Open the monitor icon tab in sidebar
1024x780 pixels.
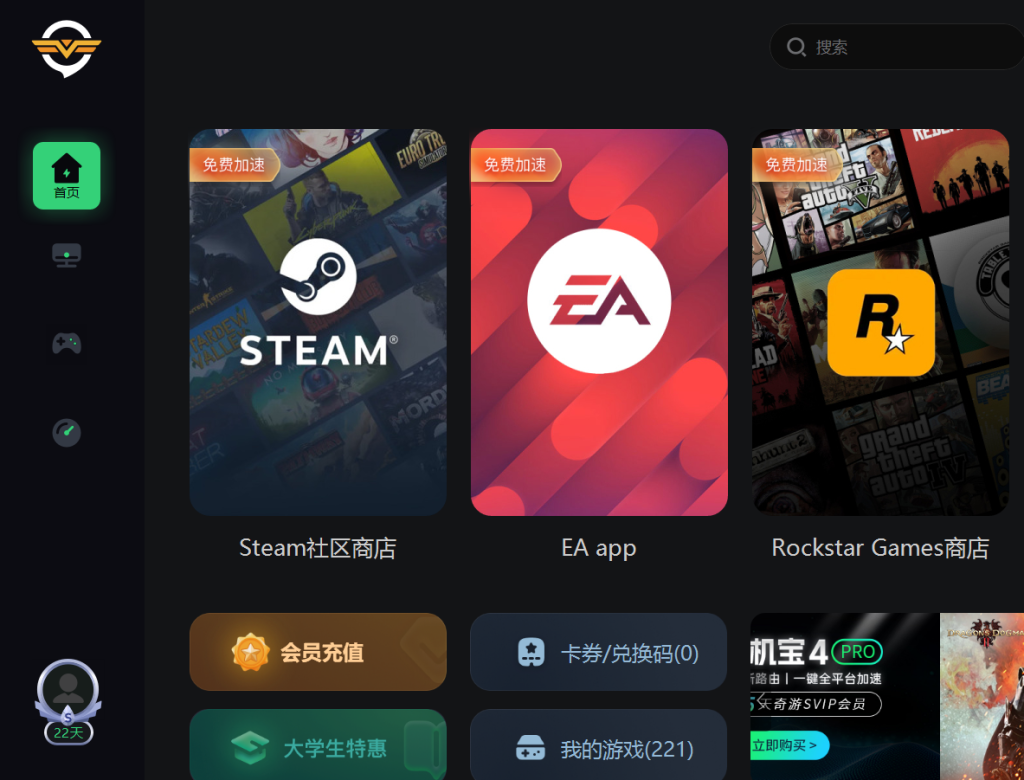tap(66, 256)
